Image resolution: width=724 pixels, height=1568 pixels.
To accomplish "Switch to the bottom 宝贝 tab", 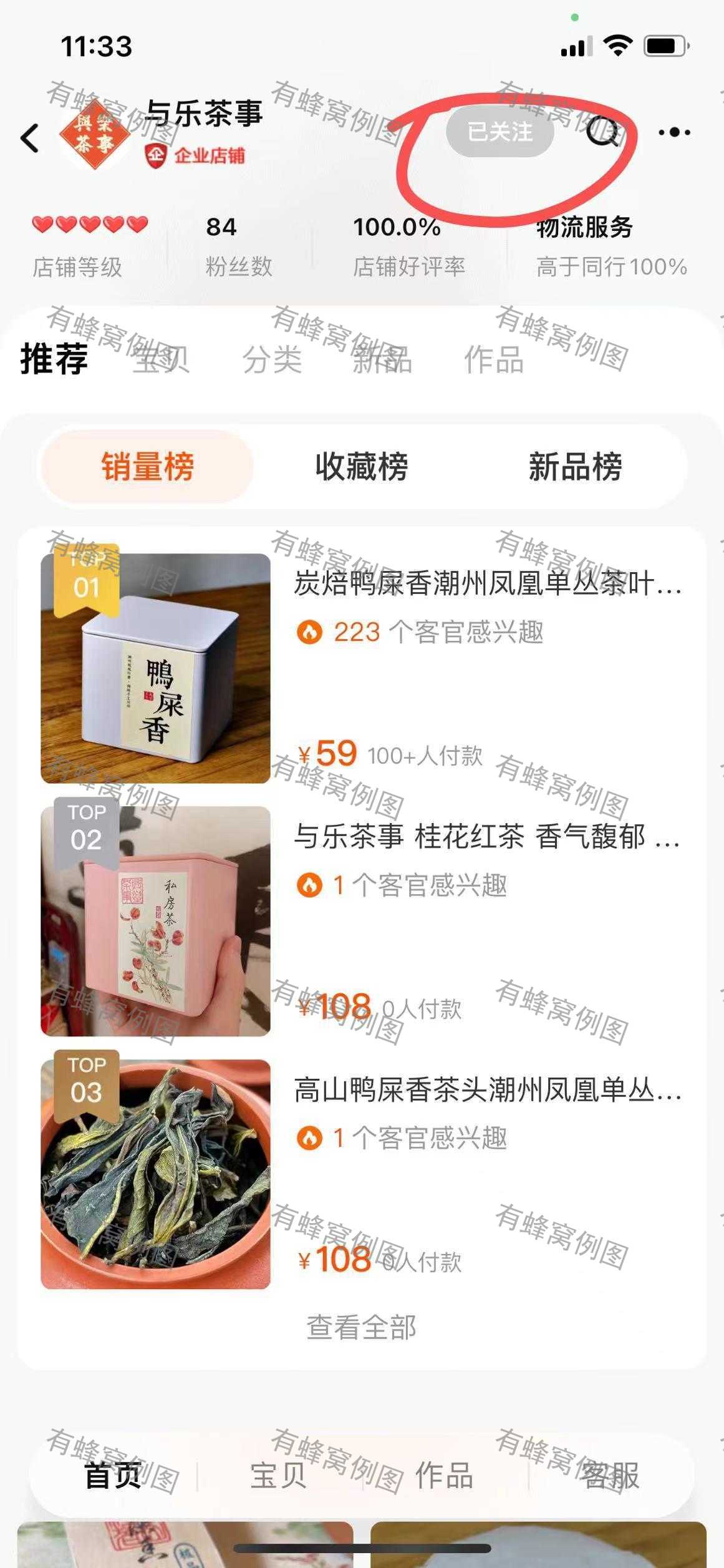I will tap(278, 1476).
